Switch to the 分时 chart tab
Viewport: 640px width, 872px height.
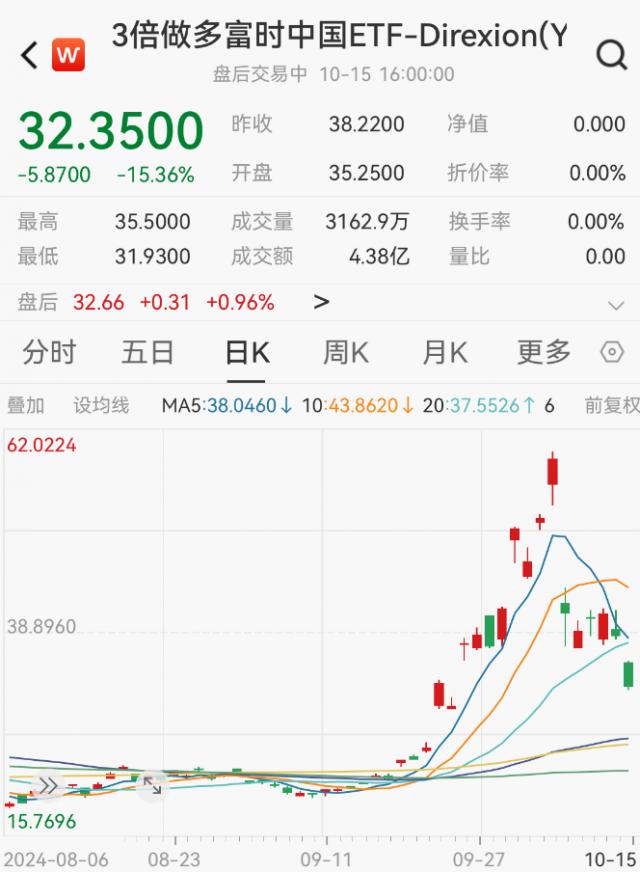49,352
